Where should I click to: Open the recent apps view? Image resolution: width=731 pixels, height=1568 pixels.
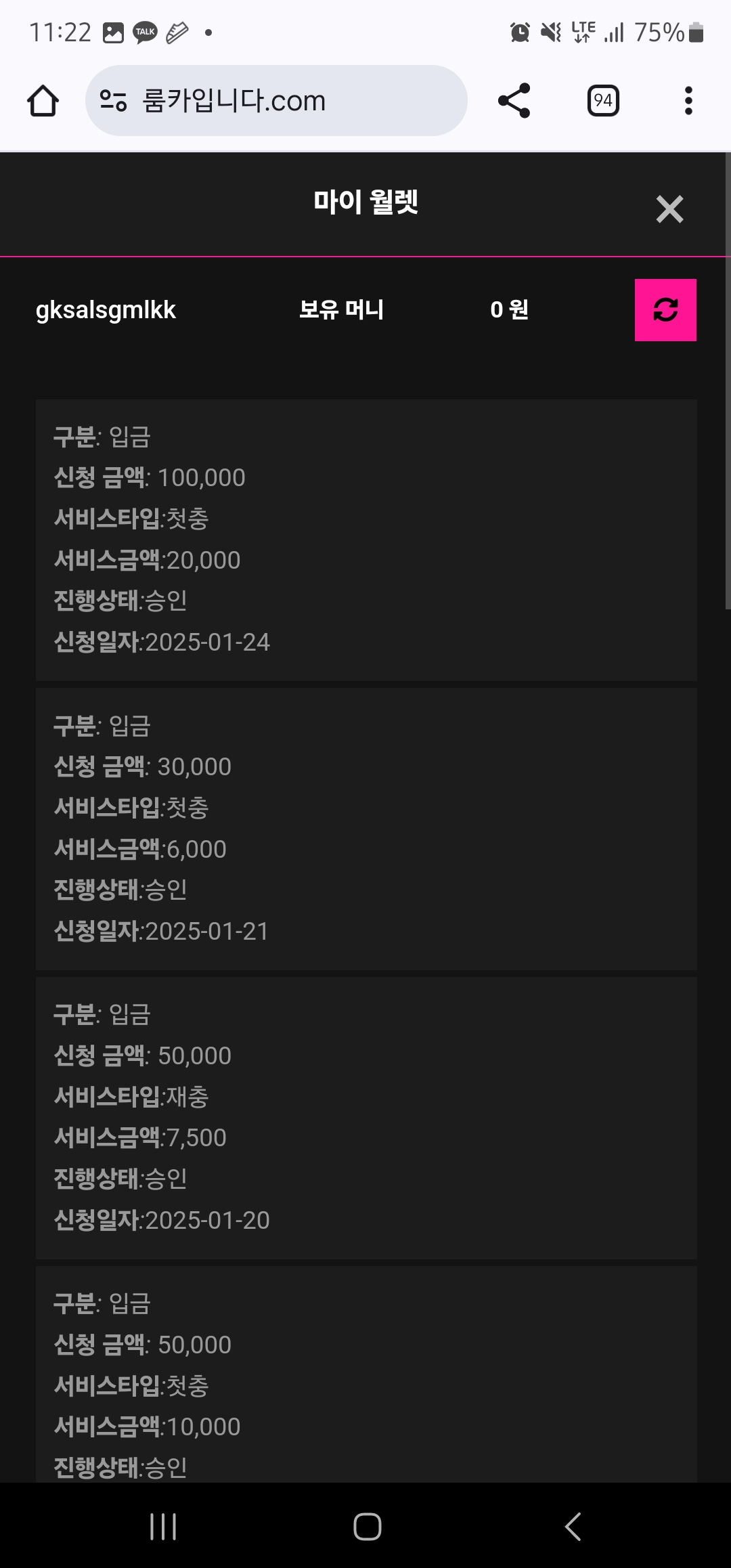tap(163, 1527)
